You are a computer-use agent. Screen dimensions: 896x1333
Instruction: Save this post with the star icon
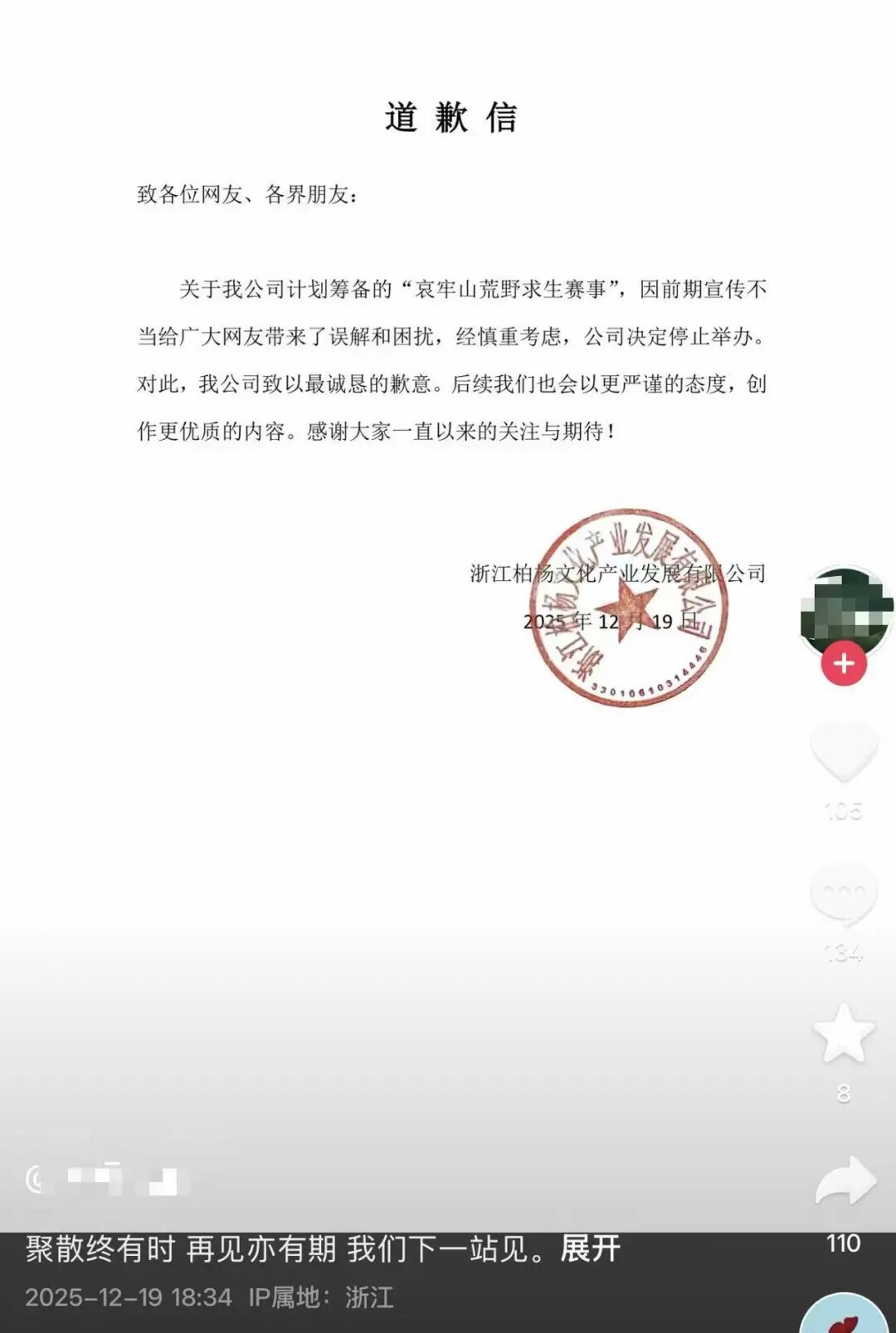844,1034
